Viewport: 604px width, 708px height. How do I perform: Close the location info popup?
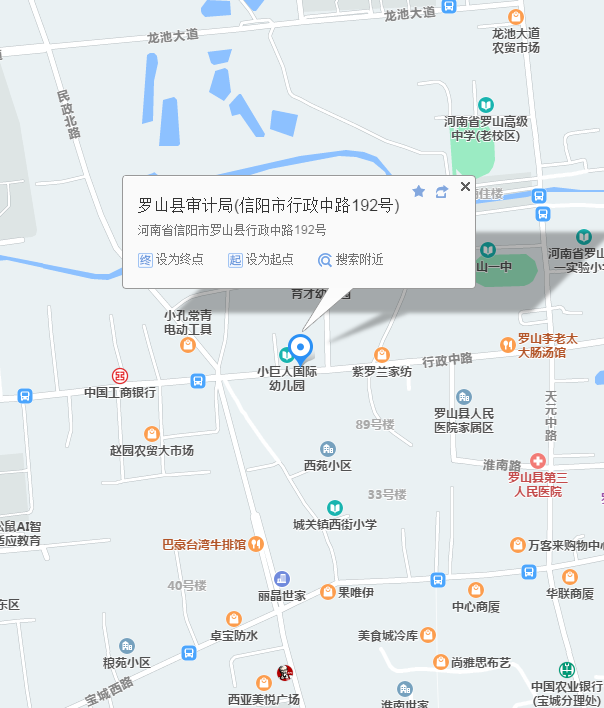click(465, 187)
